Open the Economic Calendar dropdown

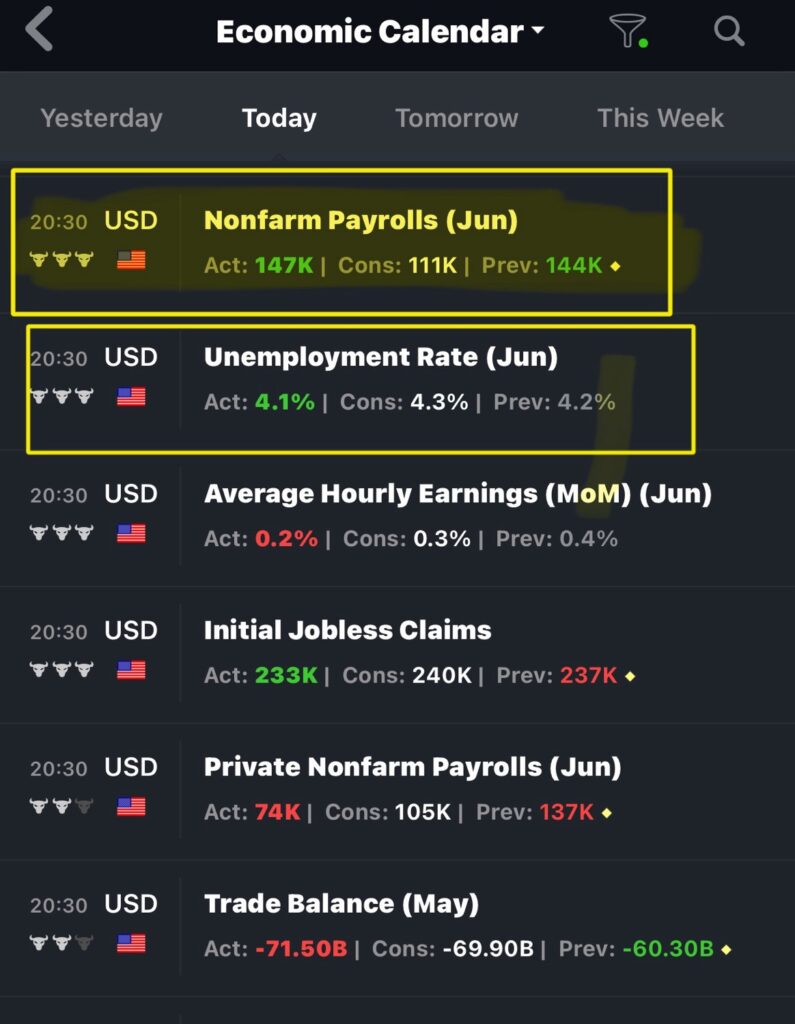tap(380, 32)
